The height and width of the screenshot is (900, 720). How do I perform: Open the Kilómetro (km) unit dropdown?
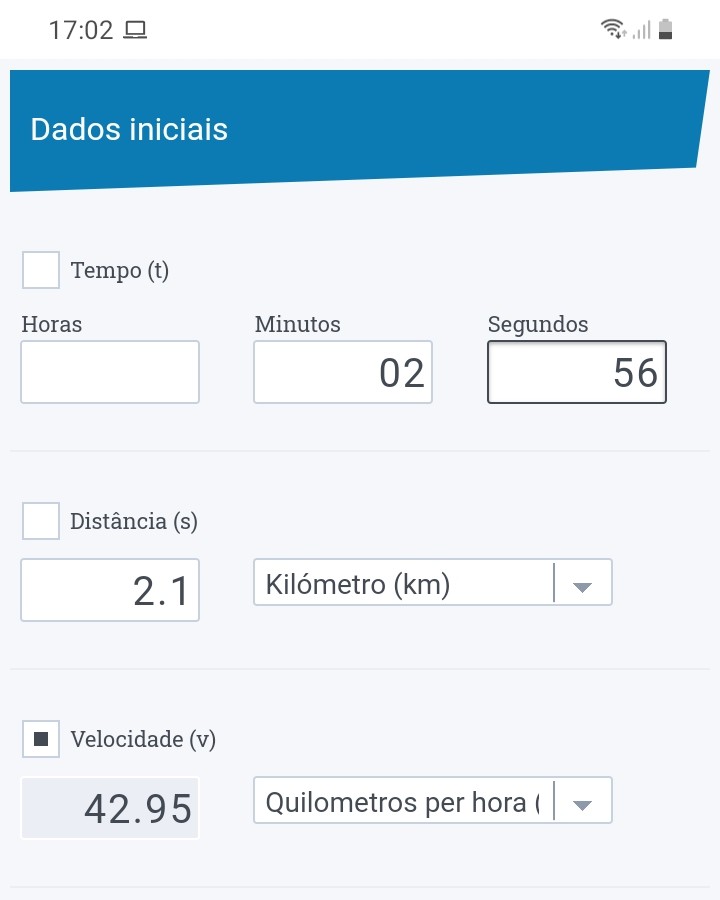point(432,583)
